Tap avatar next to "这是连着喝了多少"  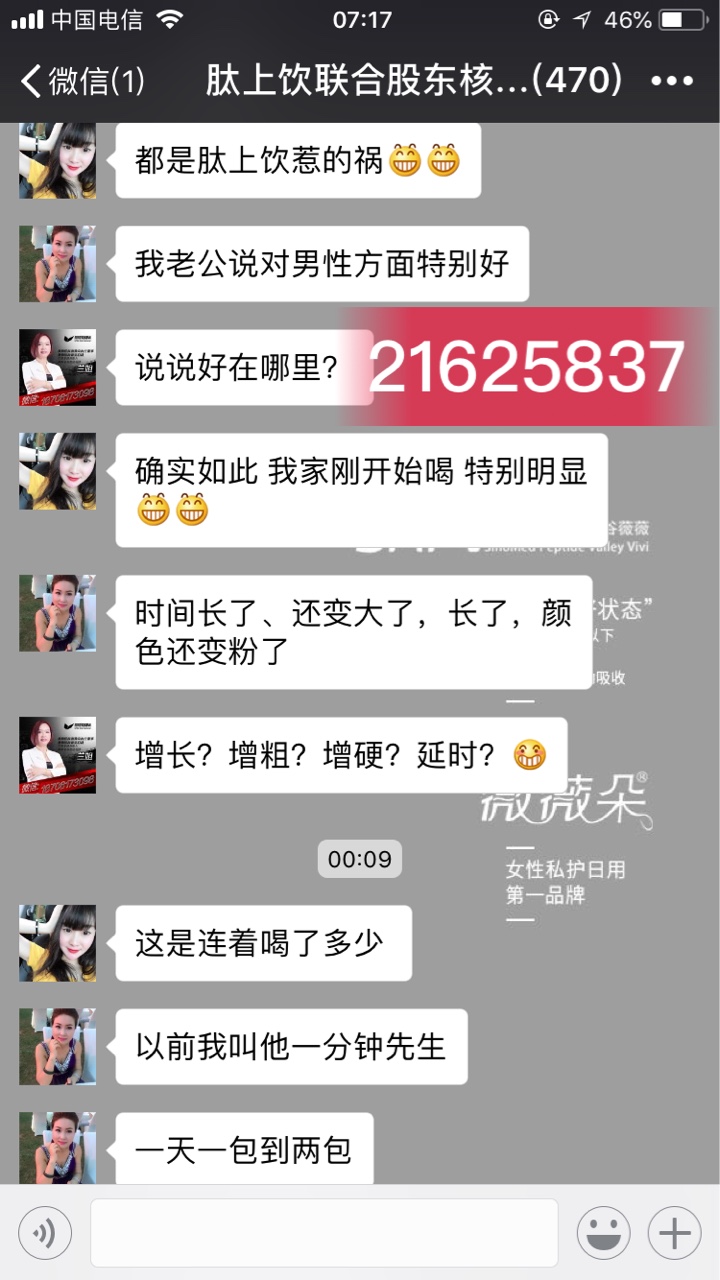tap(58, 943)
